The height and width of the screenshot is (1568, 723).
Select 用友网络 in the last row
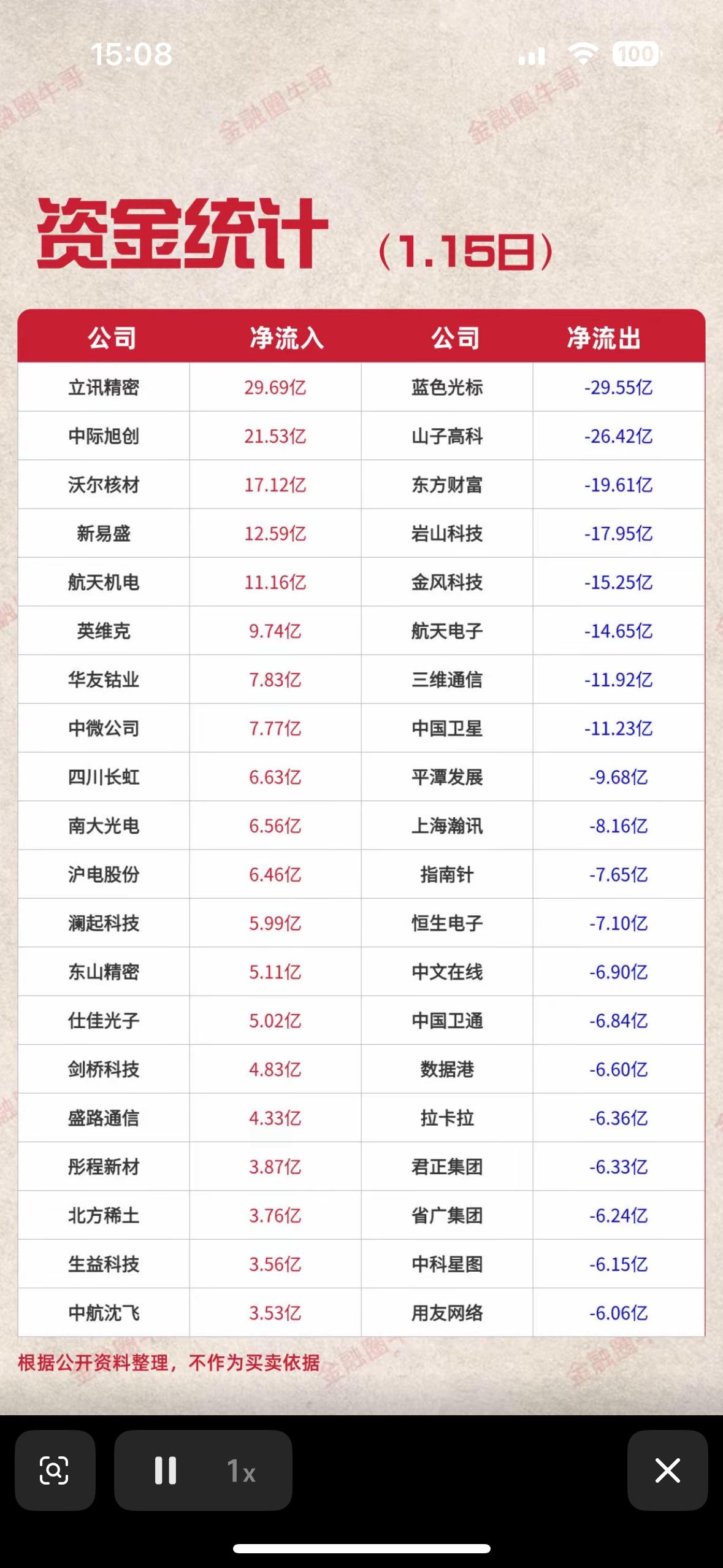coord(445,1312)
